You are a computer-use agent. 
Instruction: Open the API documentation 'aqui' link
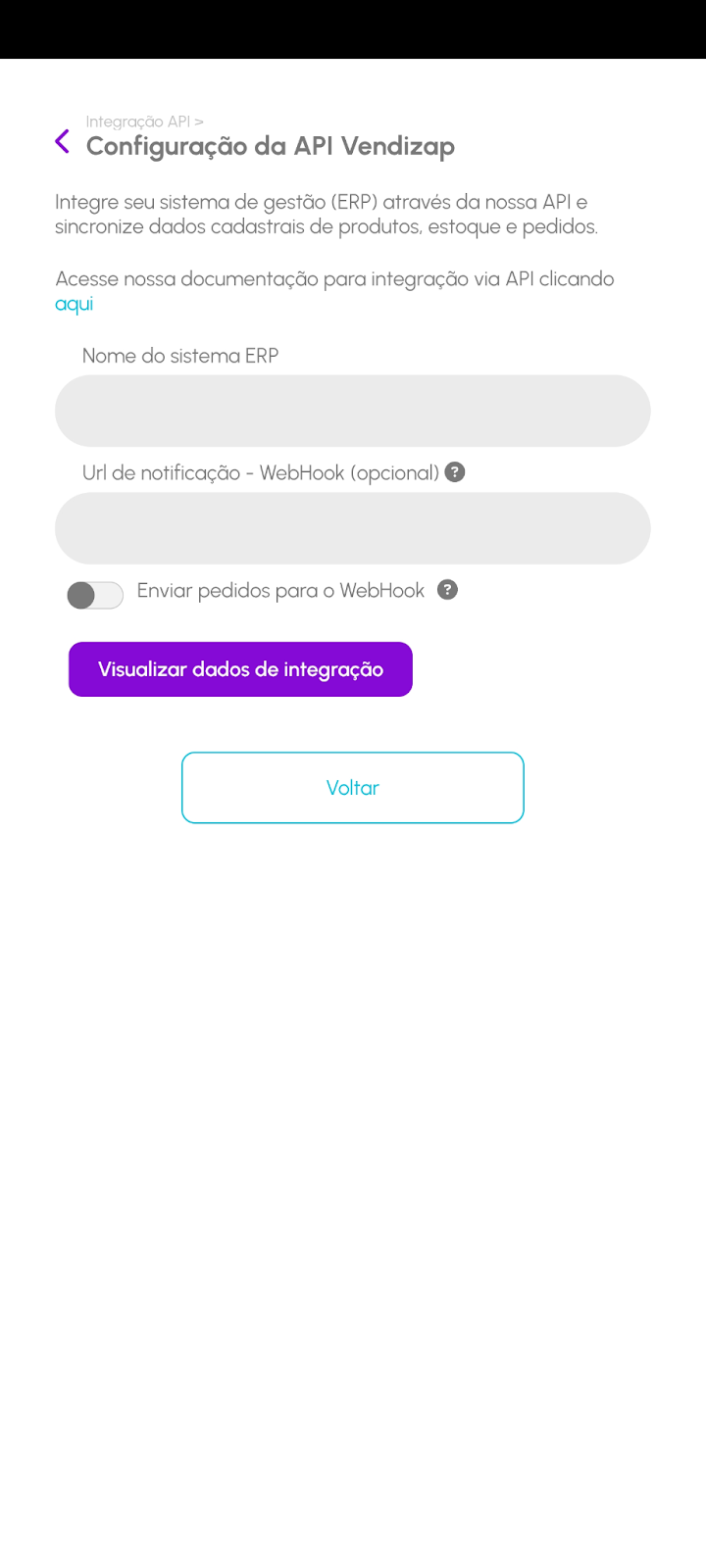(74, 304)
